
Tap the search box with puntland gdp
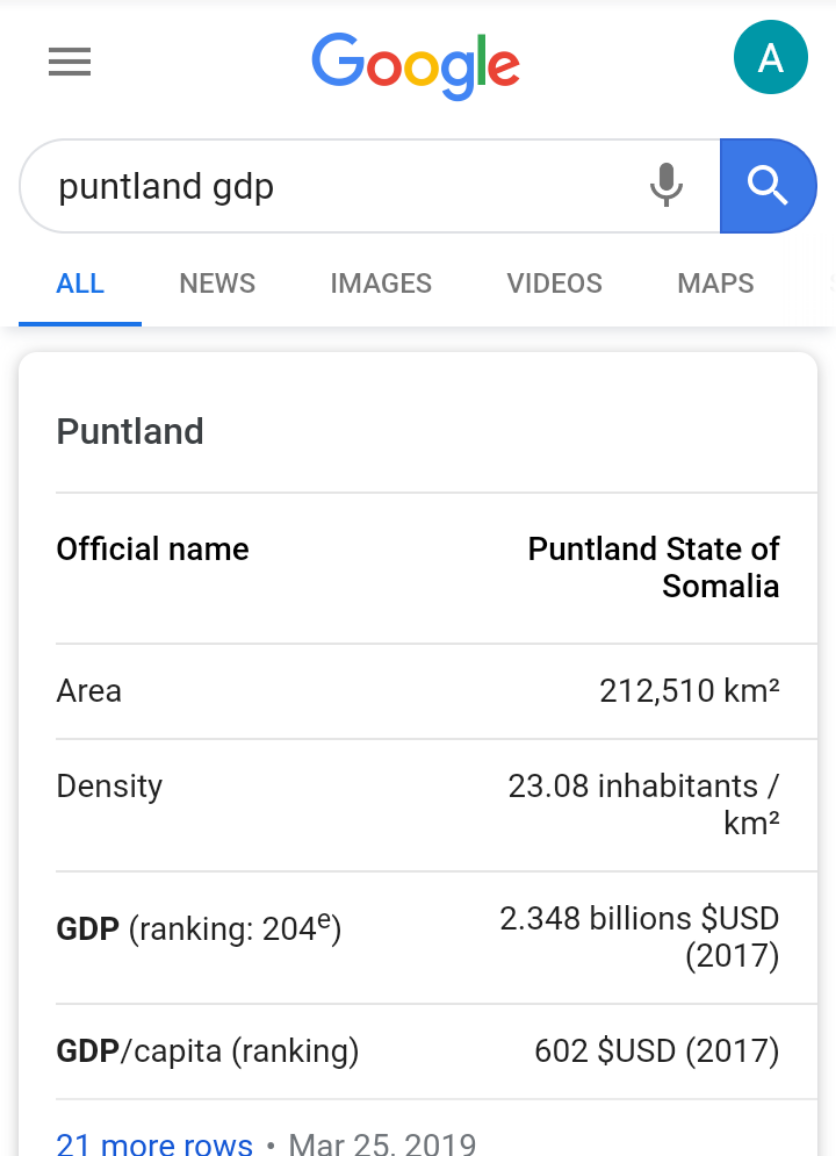click(x=330, y=187)
